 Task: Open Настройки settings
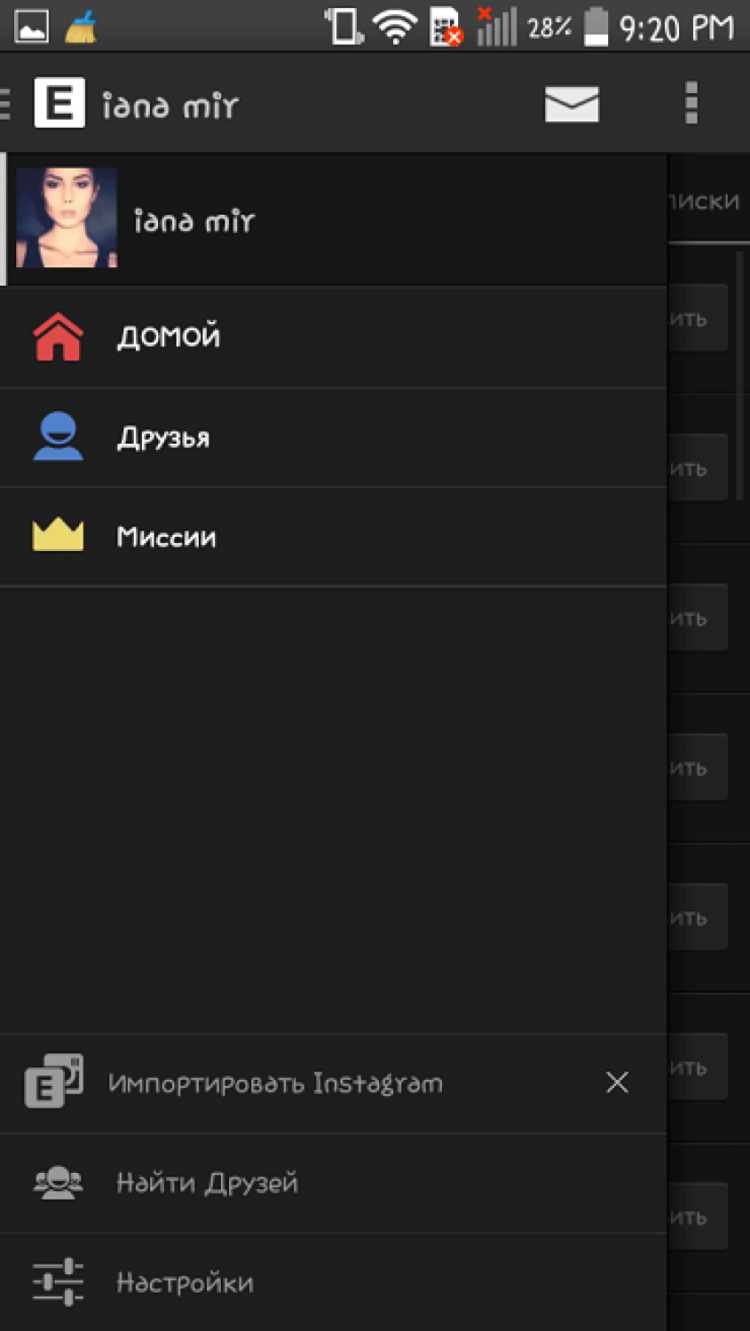[185, 1282]
